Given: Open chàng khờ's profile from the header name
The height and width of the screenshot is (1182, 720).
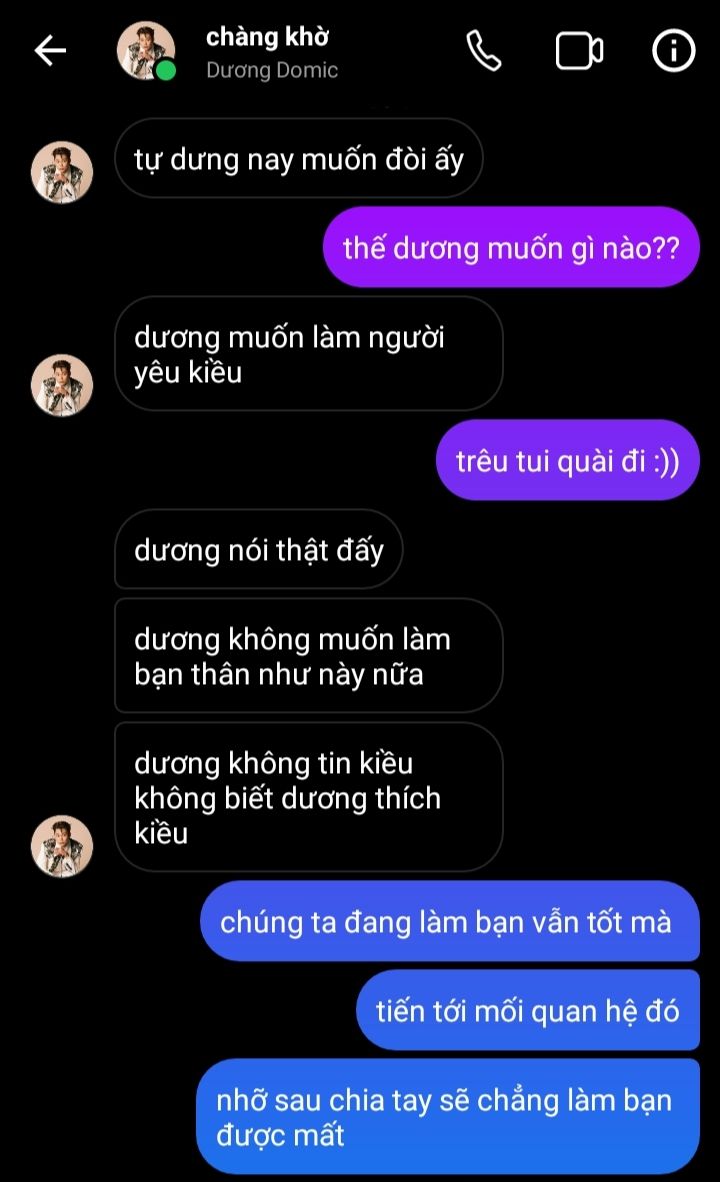Looking at the screenshot, I should [x=268, y=38].
